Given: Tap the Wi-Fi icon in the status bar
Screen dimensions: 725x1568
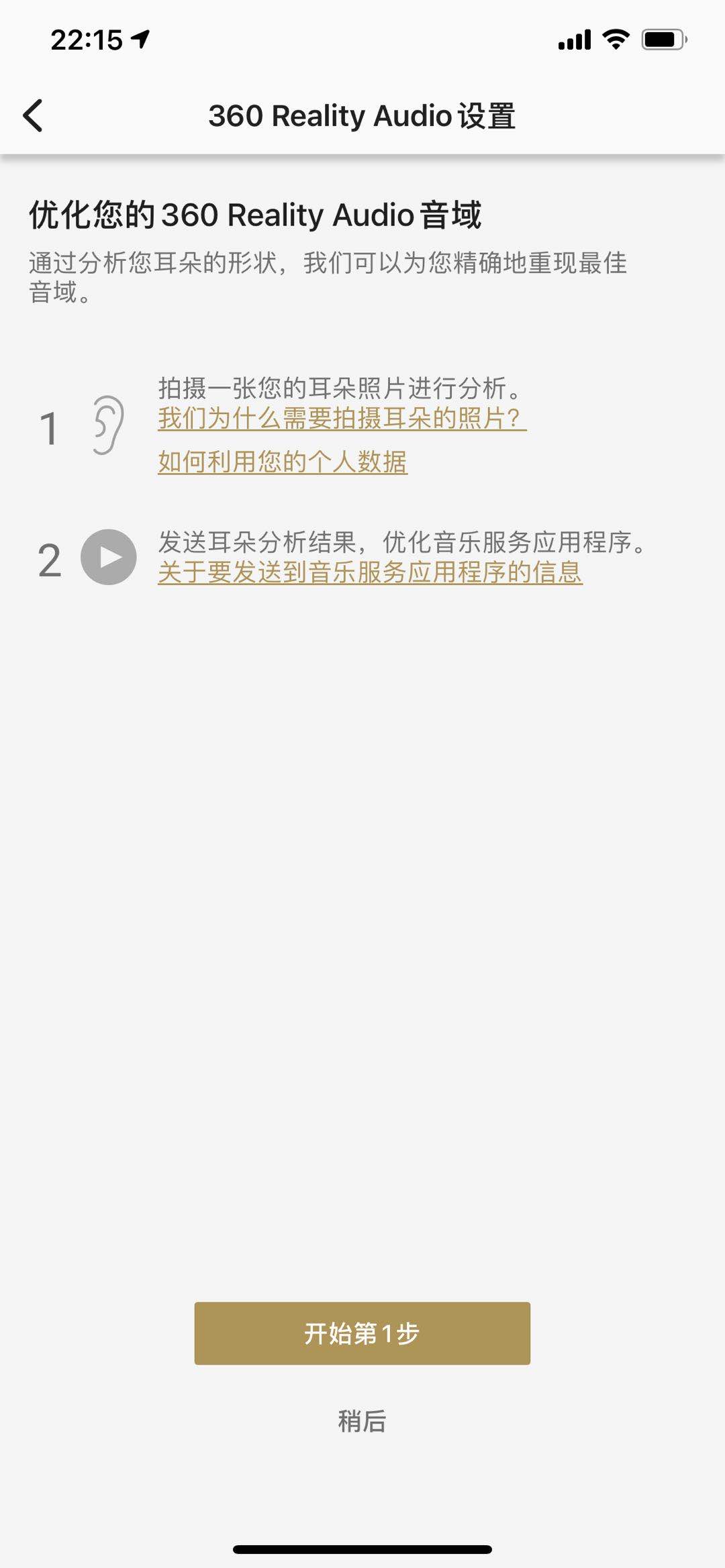Looking at the screenshot, I should (615, 40).
